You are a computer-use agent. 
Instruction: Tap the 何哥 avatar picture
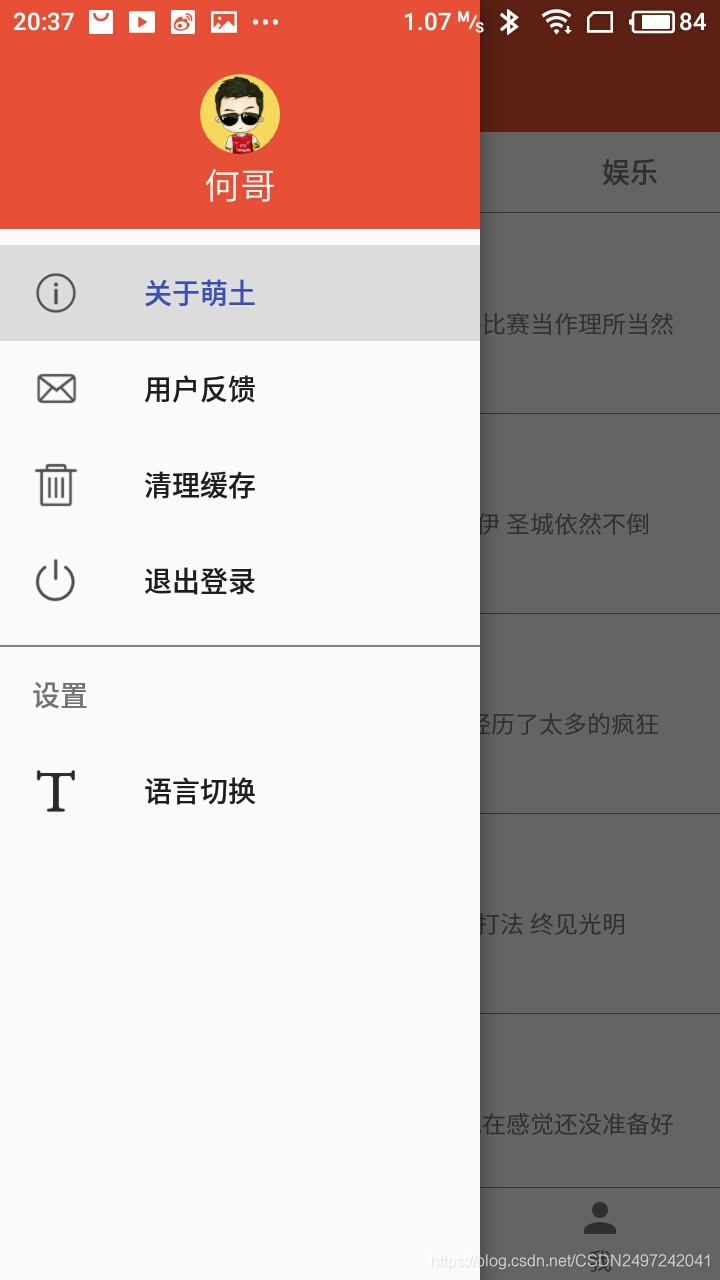pyautogui.click(x=240, y=113)
